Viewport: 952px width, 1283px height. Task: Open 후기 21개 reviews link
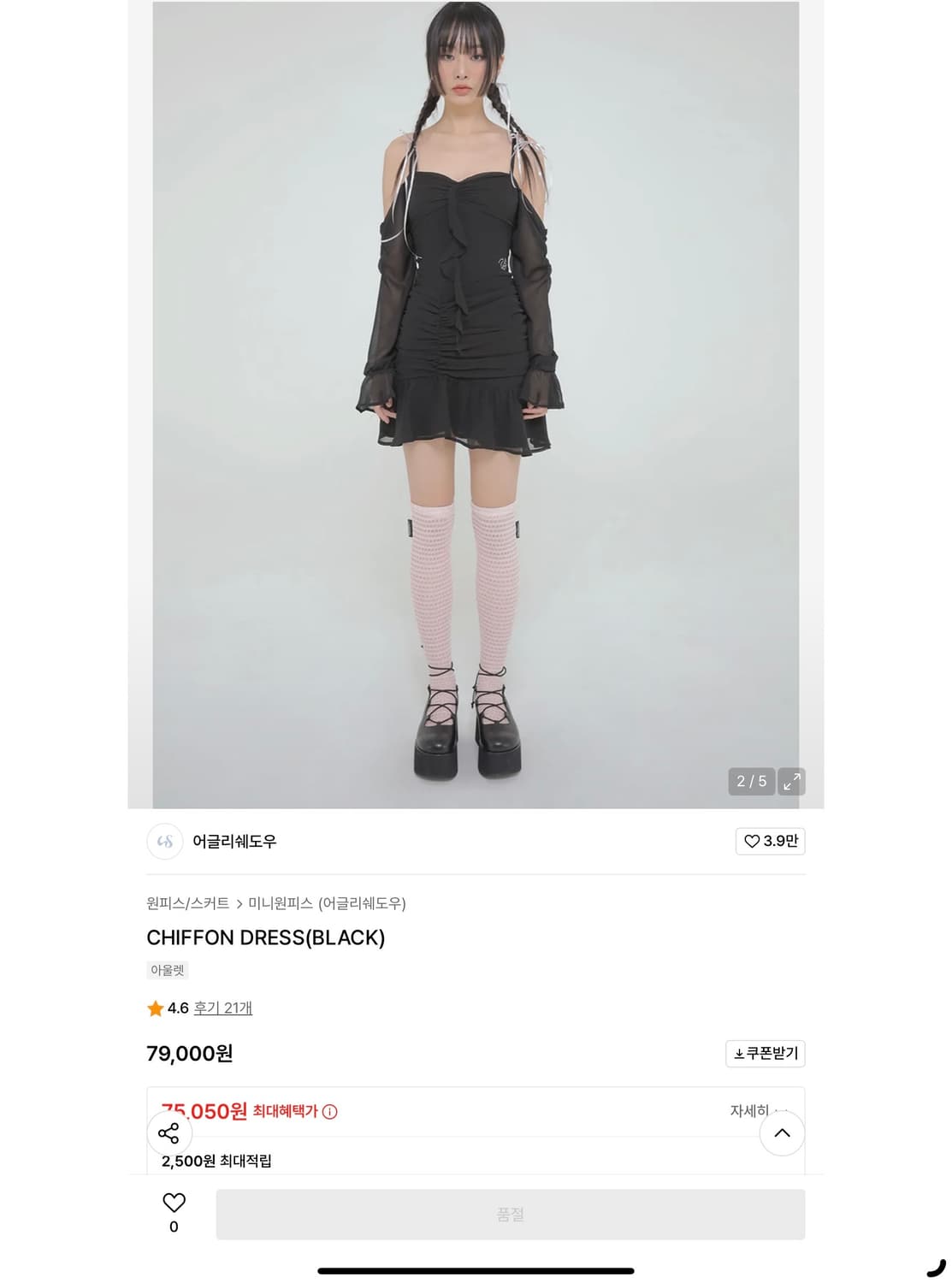(221, 1009)
